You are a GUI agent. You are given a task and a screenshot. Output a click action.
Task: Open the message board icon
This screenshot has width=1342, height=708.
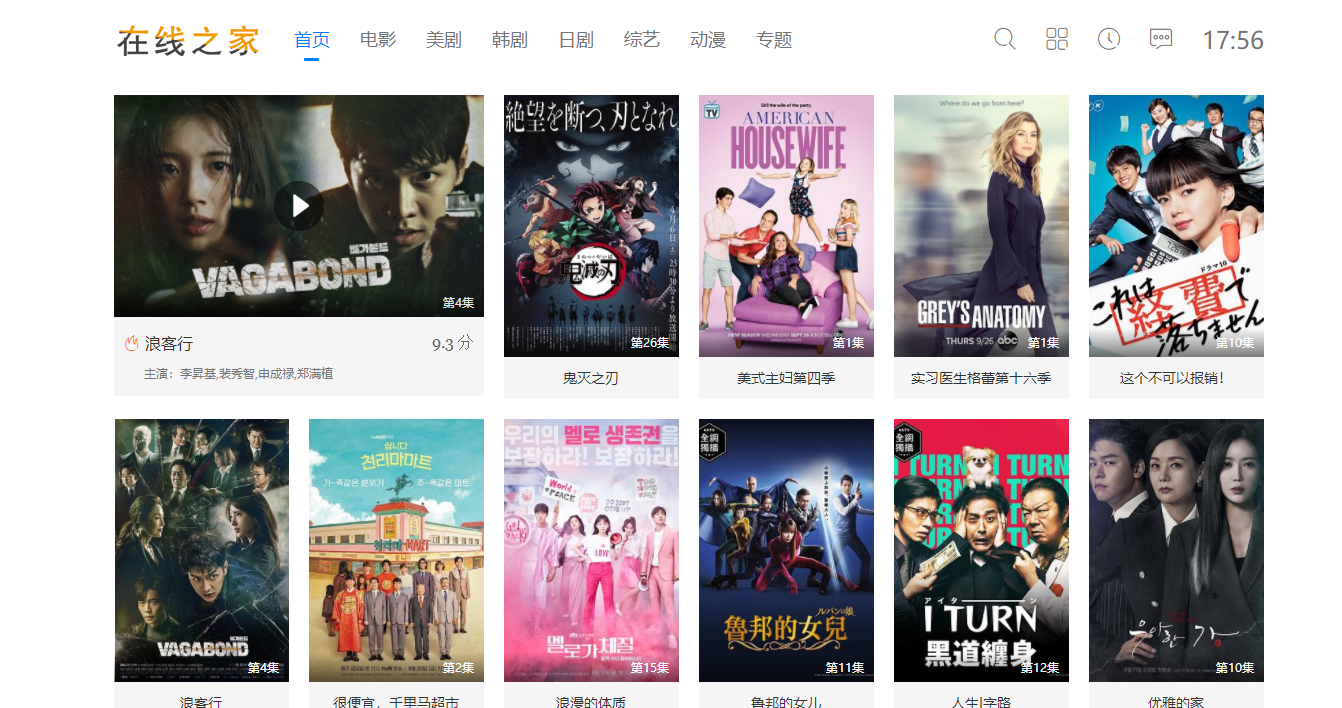pos(1161,39)
